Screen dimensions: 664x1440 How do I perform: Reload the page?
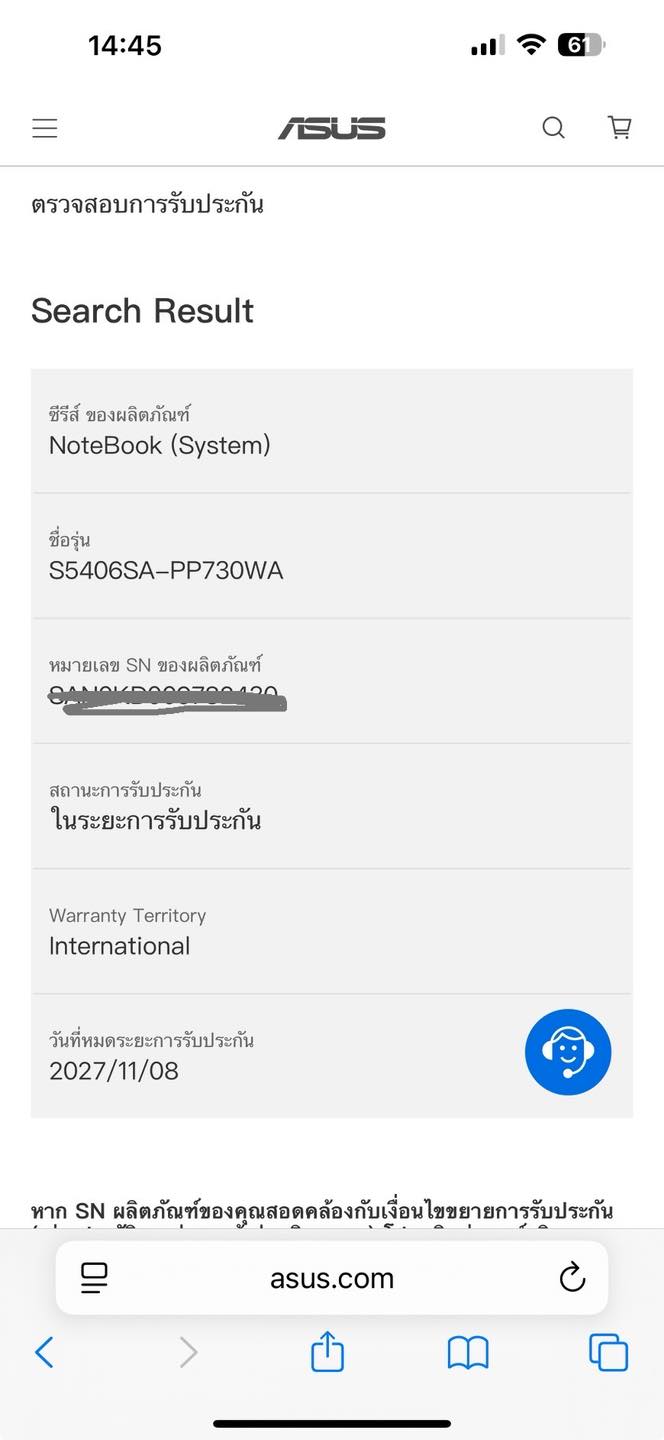point(572,1277)
